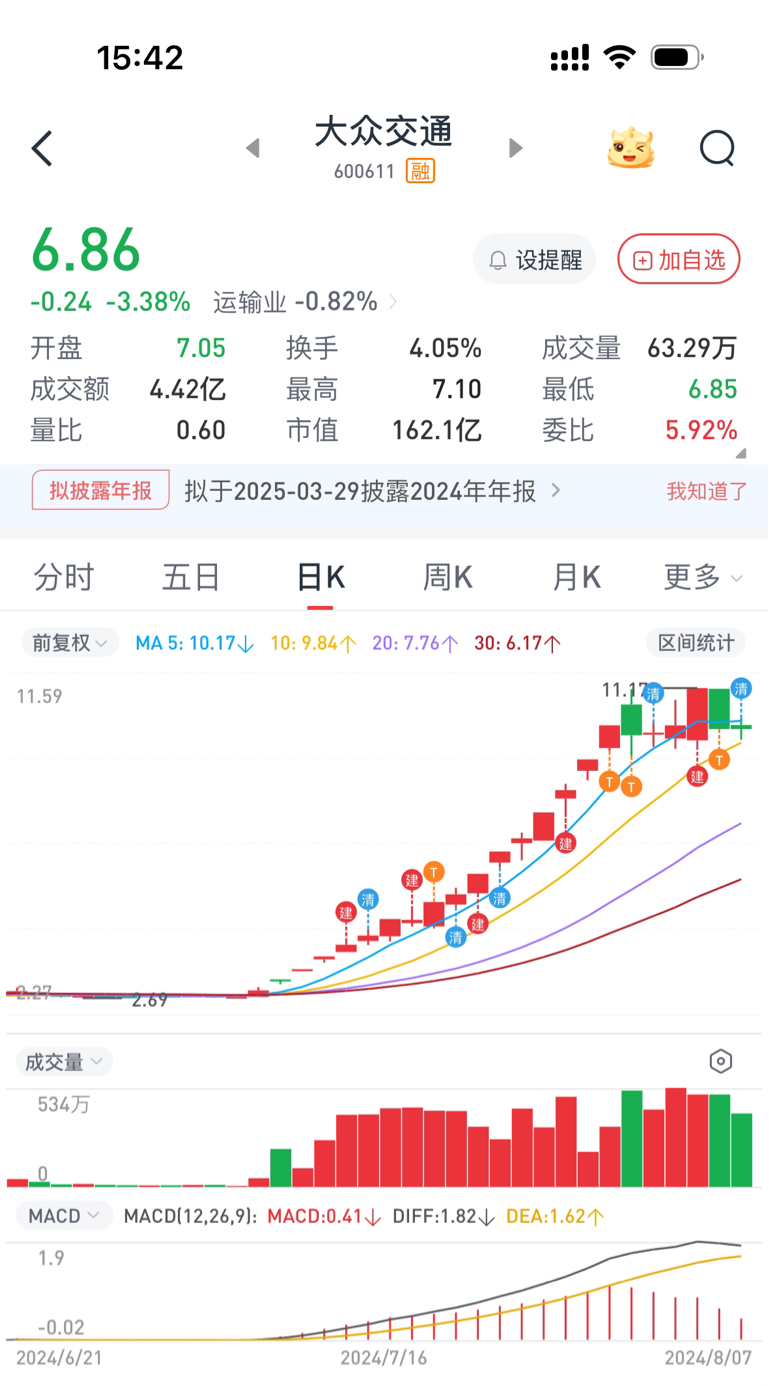This screenshot has width=769, height=1386.
Task: Open the 前复权 adjustment dropdown
Action: [69, 642]
